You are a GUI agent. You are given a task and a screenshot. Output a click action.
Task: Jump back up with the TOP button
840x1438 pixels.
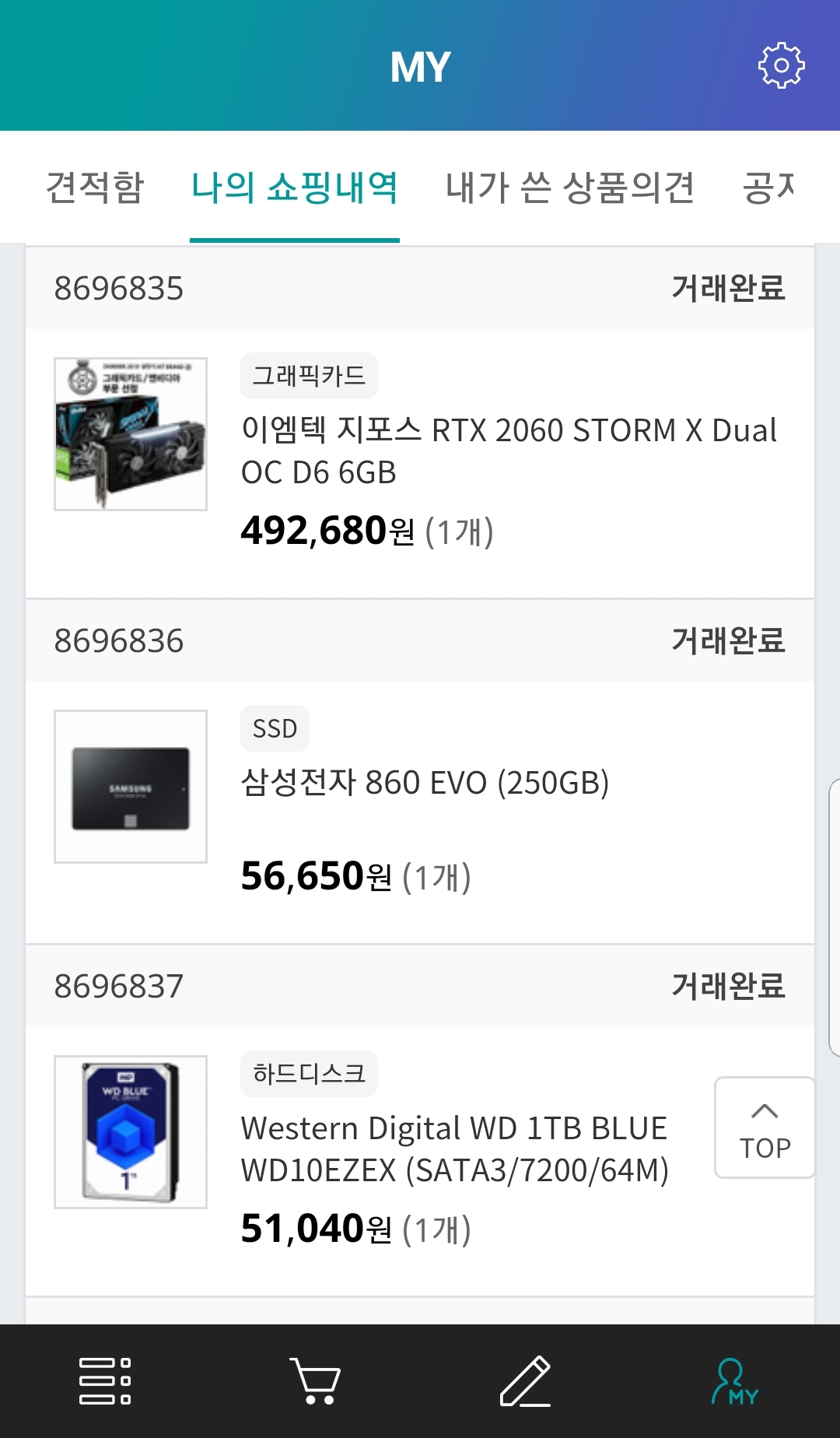pos(765,1128)
